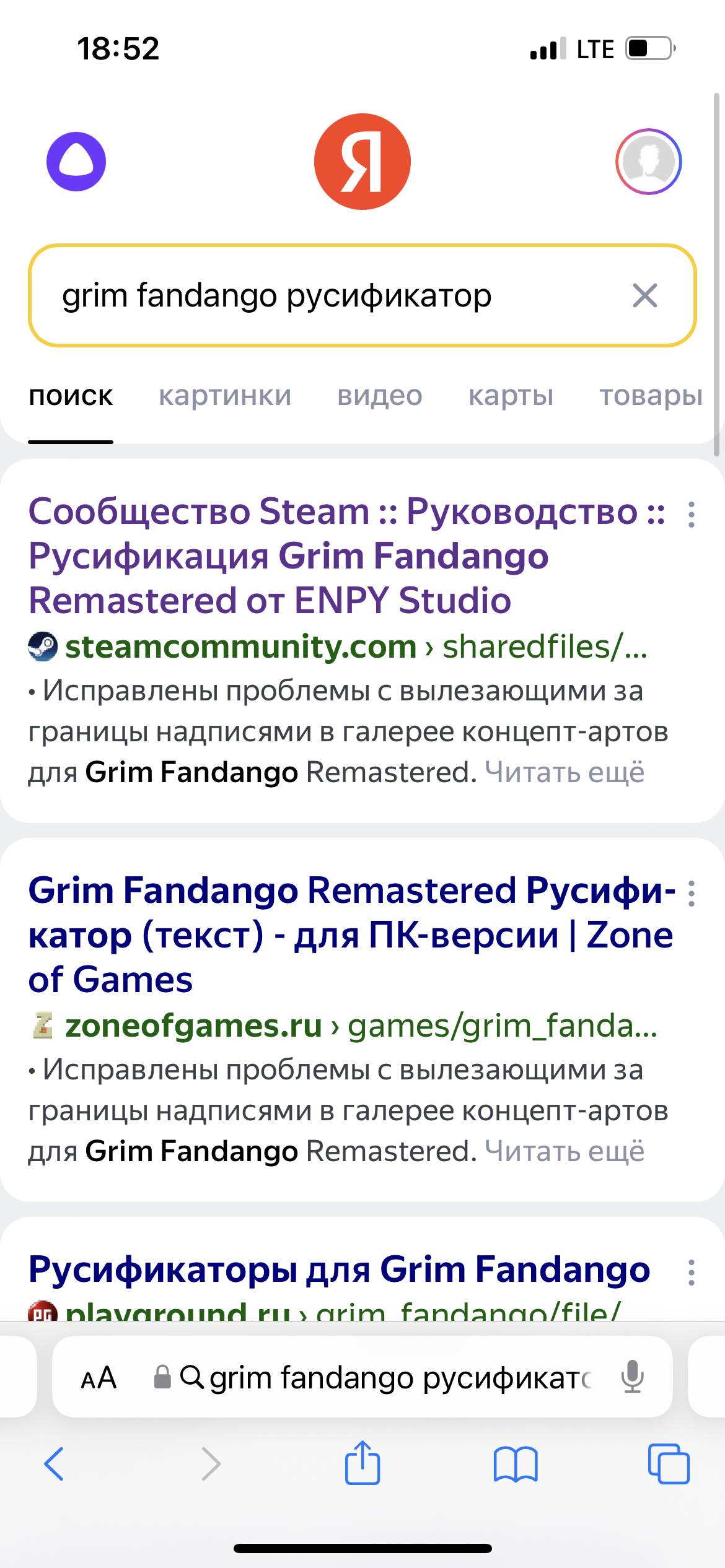Go back to previous page in Safari

click(x=55, y=1464)
